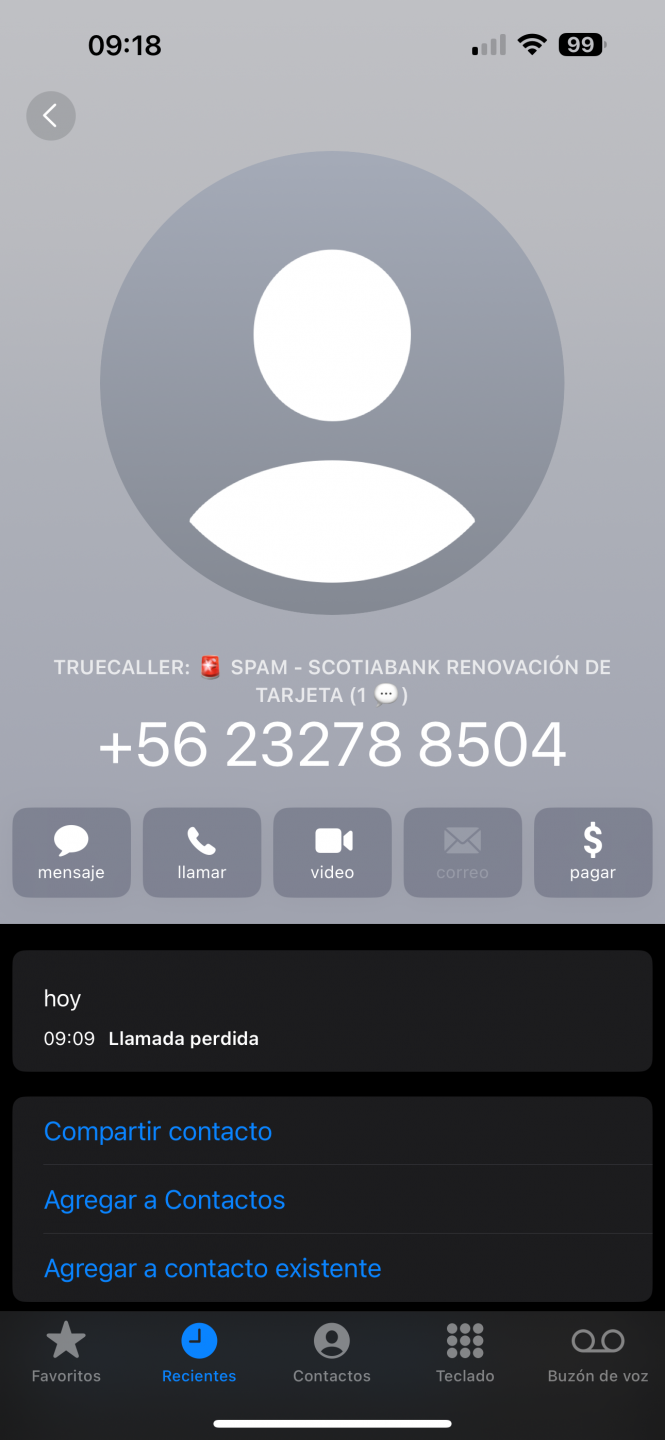Select Compartir contacto
The image size is (665, 1440).
(158, 1131)
